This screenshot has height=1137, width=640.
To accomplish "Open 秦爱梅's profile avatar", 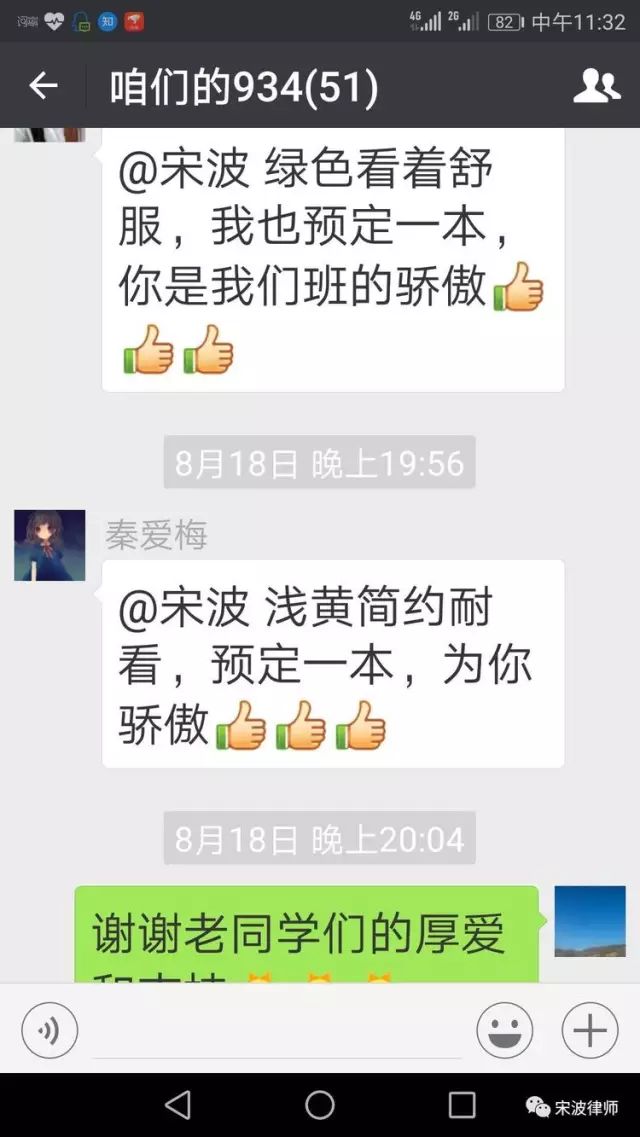I will tap(50, 545).
